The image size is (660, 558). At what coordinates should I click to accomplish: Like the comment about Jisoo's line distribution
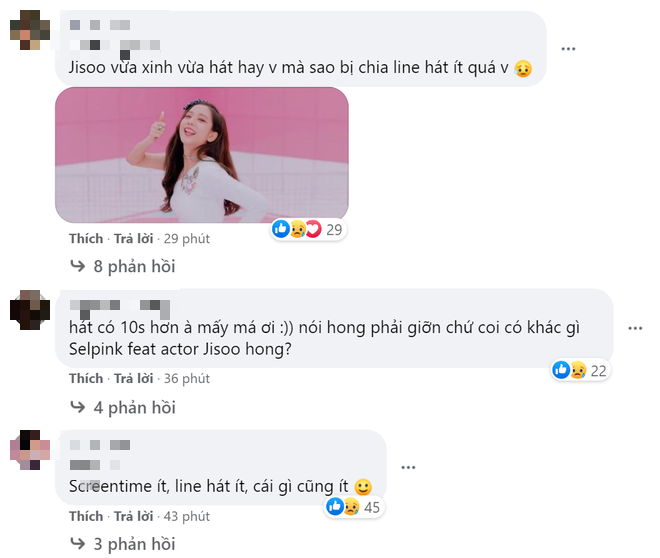pos(86,239)
